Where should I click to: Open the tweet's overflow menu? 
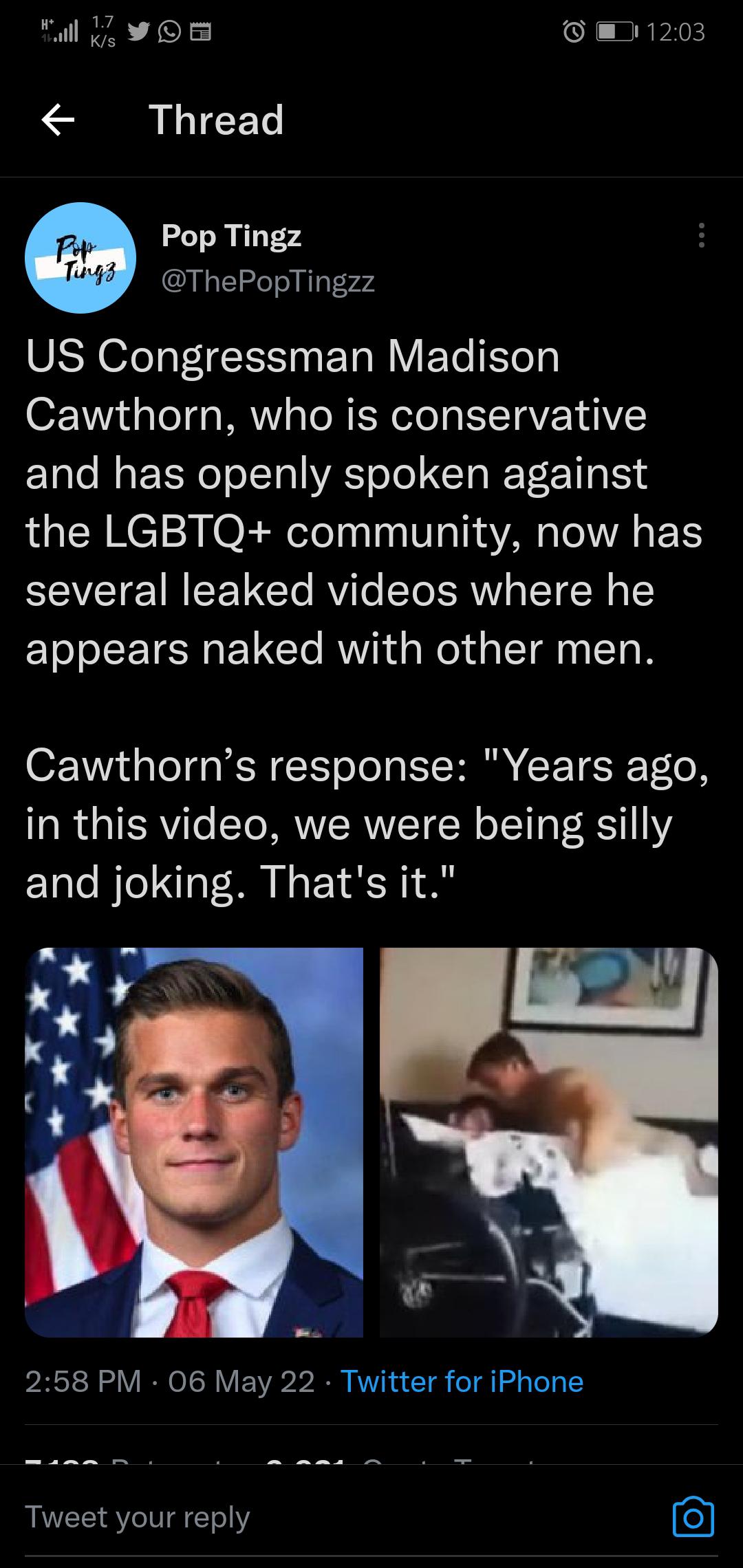[700, 235]
